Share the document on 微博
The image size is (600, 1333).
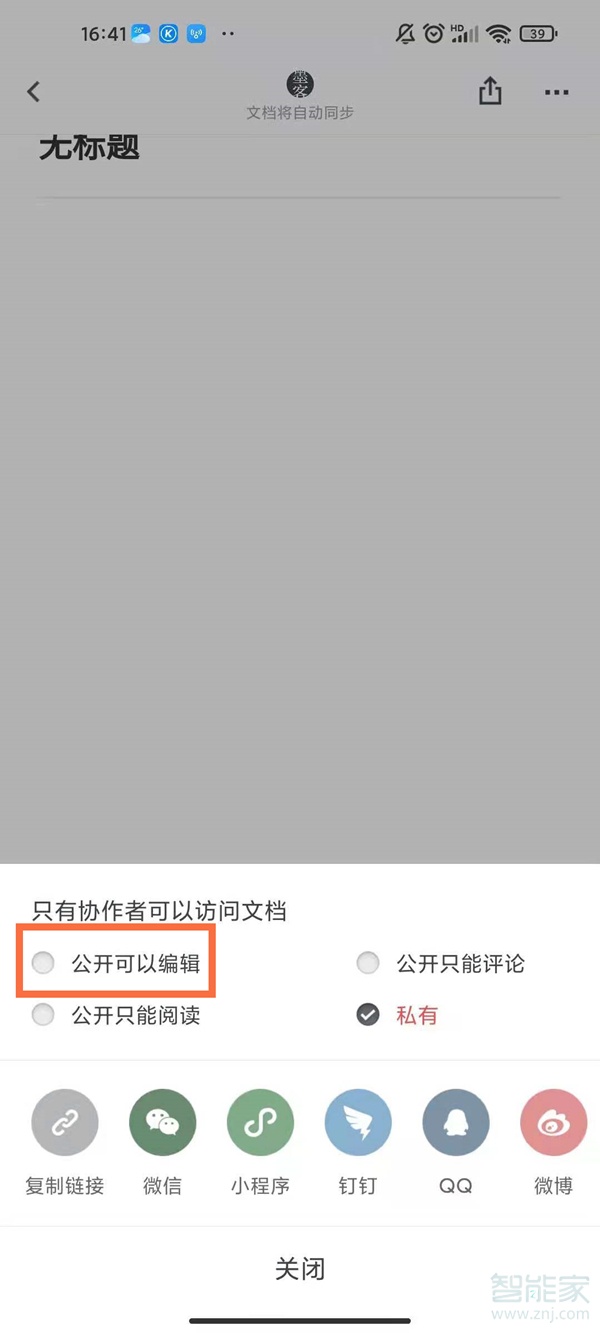click(553, 1124)
